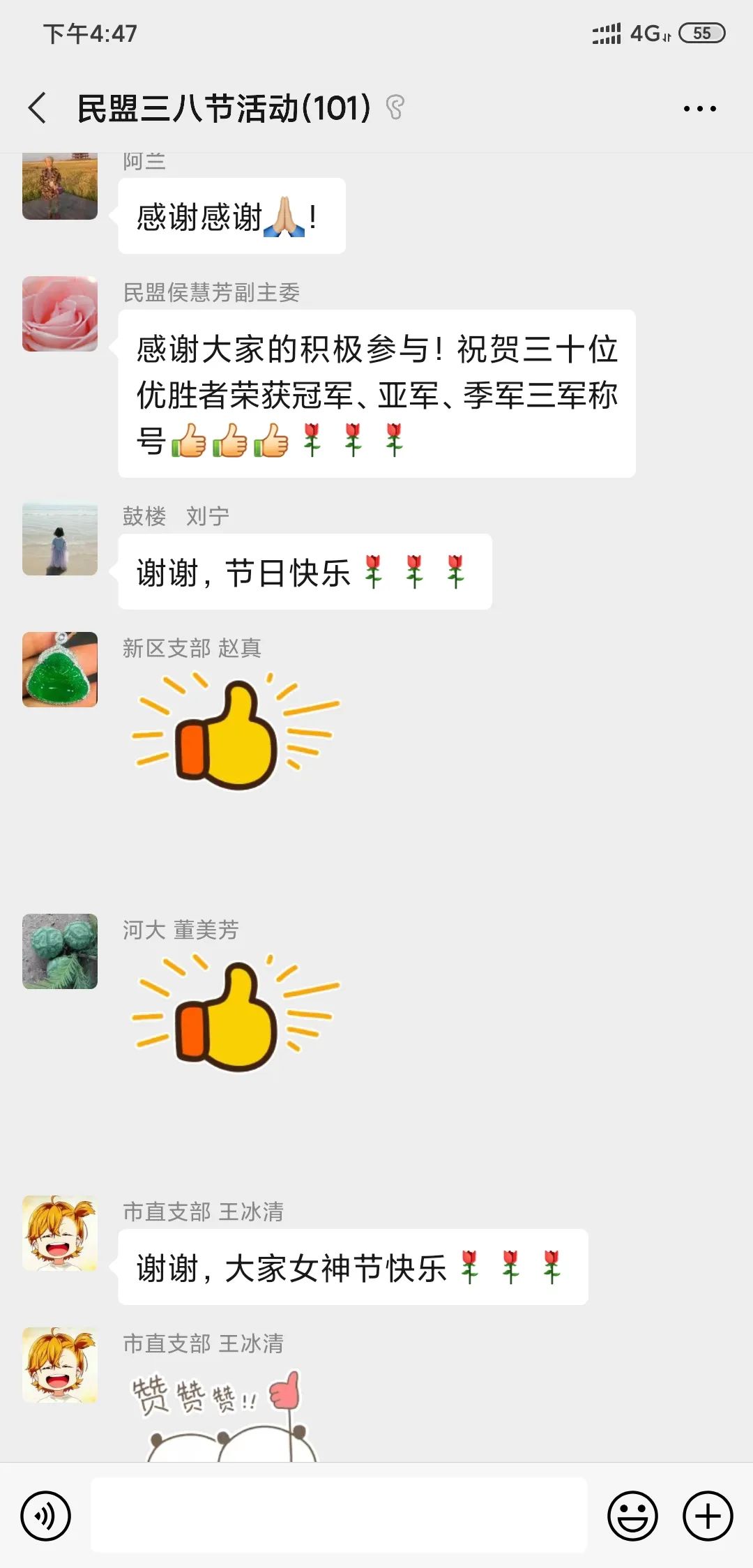Go back from the group chat
753x1568 pixels.
[38, 108]
